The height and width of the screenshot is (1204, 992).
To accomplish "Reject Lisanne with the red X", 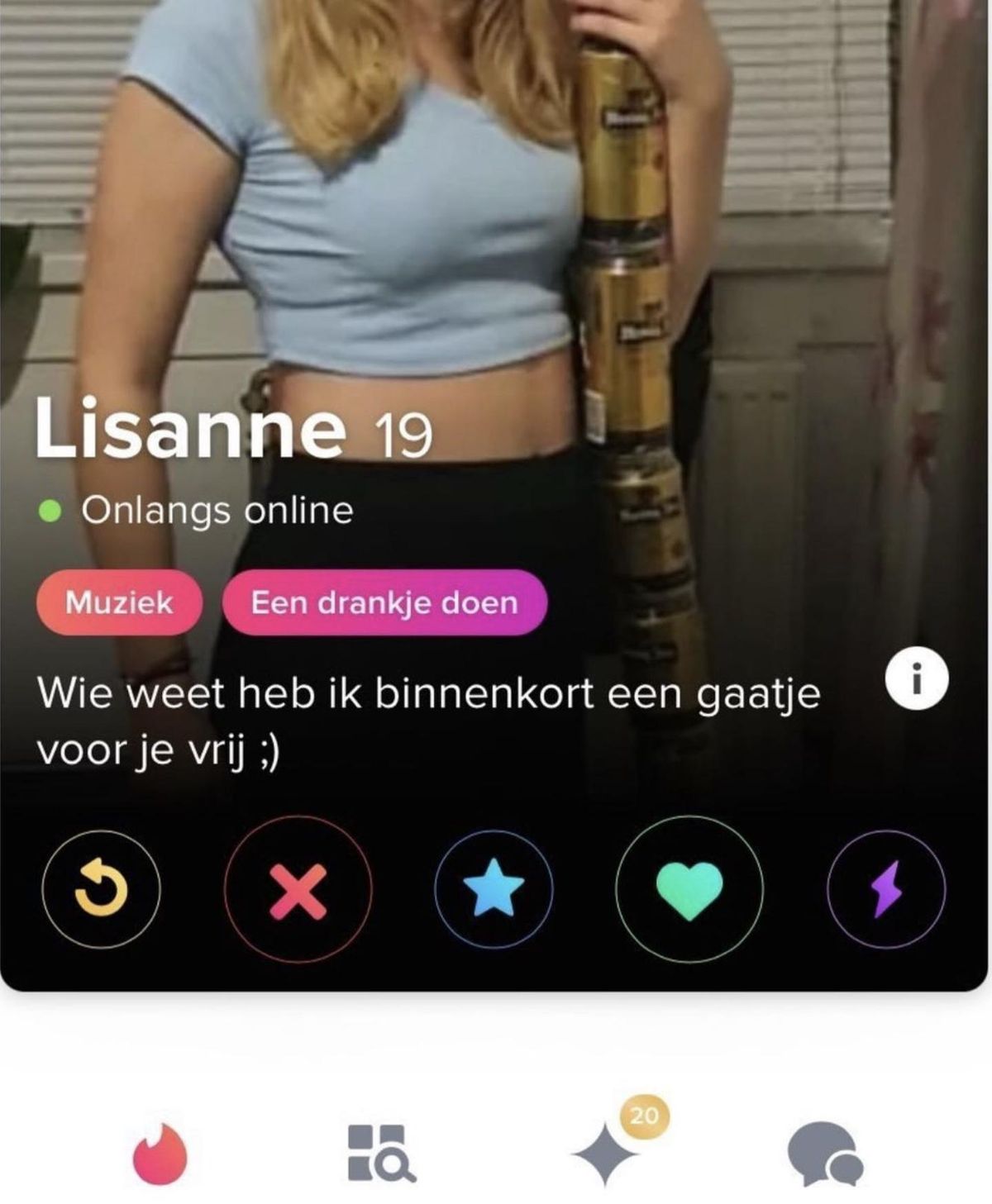I will pyautogui.click(x=298, y=889).
